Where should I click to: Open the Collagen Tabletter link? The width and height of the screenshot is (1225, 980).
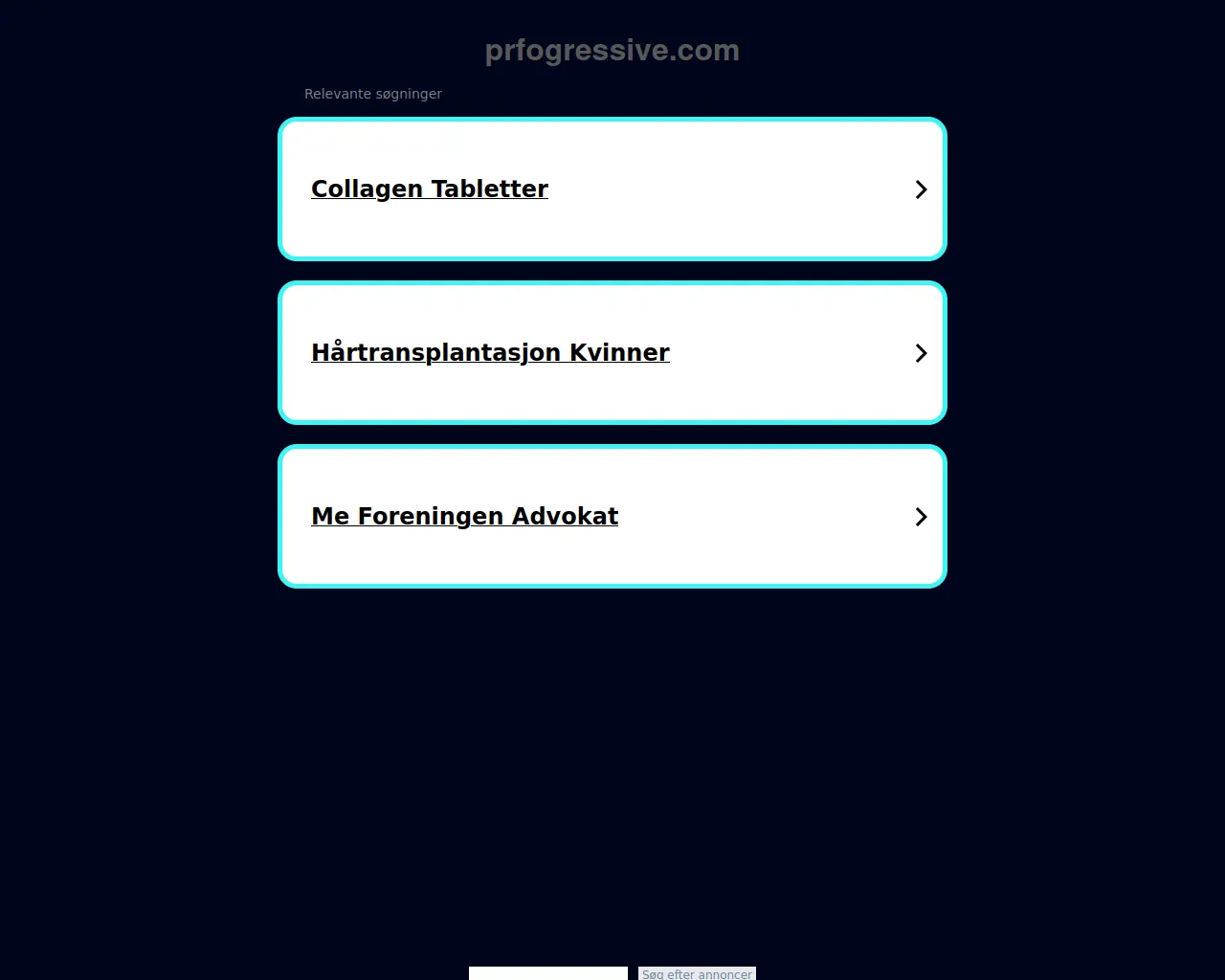[430, 189]
